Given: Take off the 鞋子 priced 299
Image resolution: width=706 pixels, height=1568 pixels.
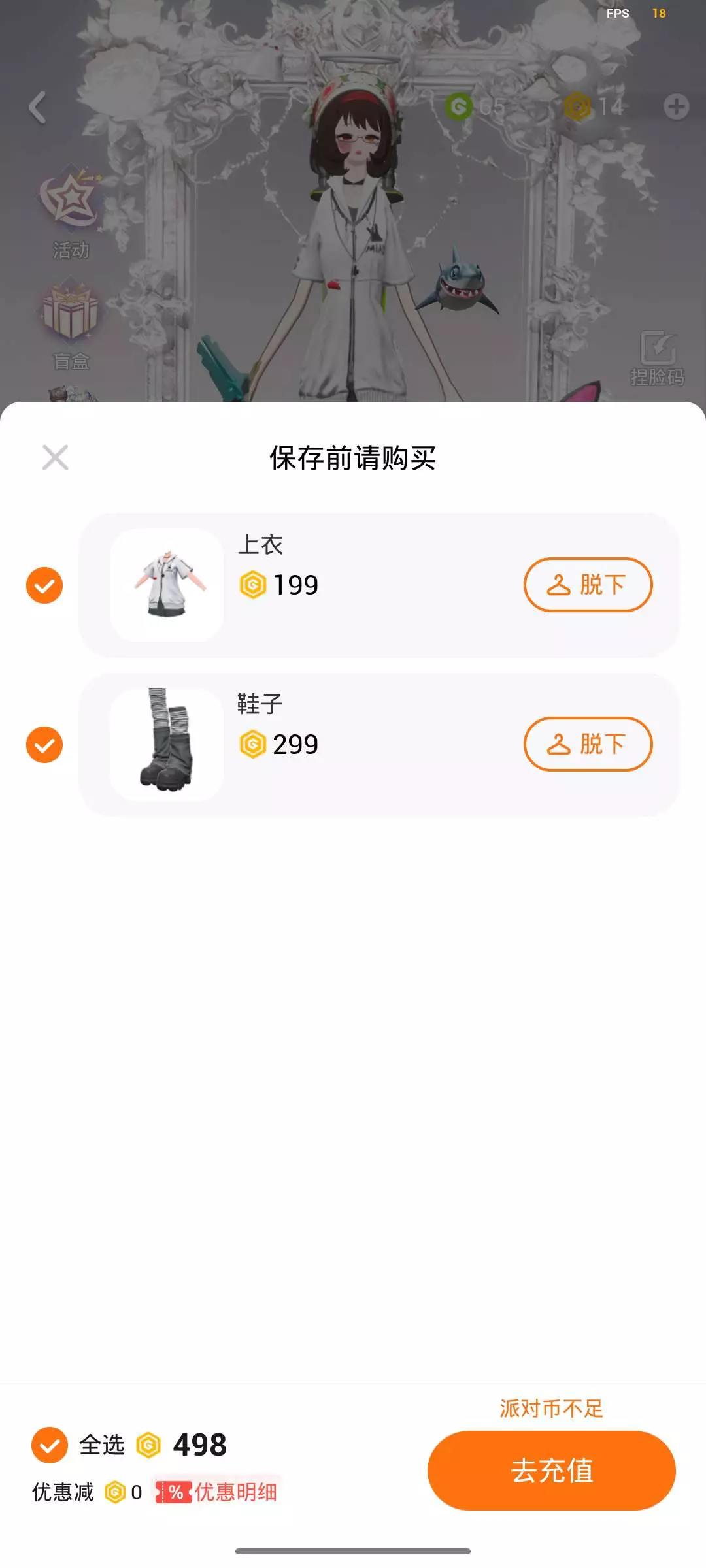Looking at the screenshot, I should 588,744.
